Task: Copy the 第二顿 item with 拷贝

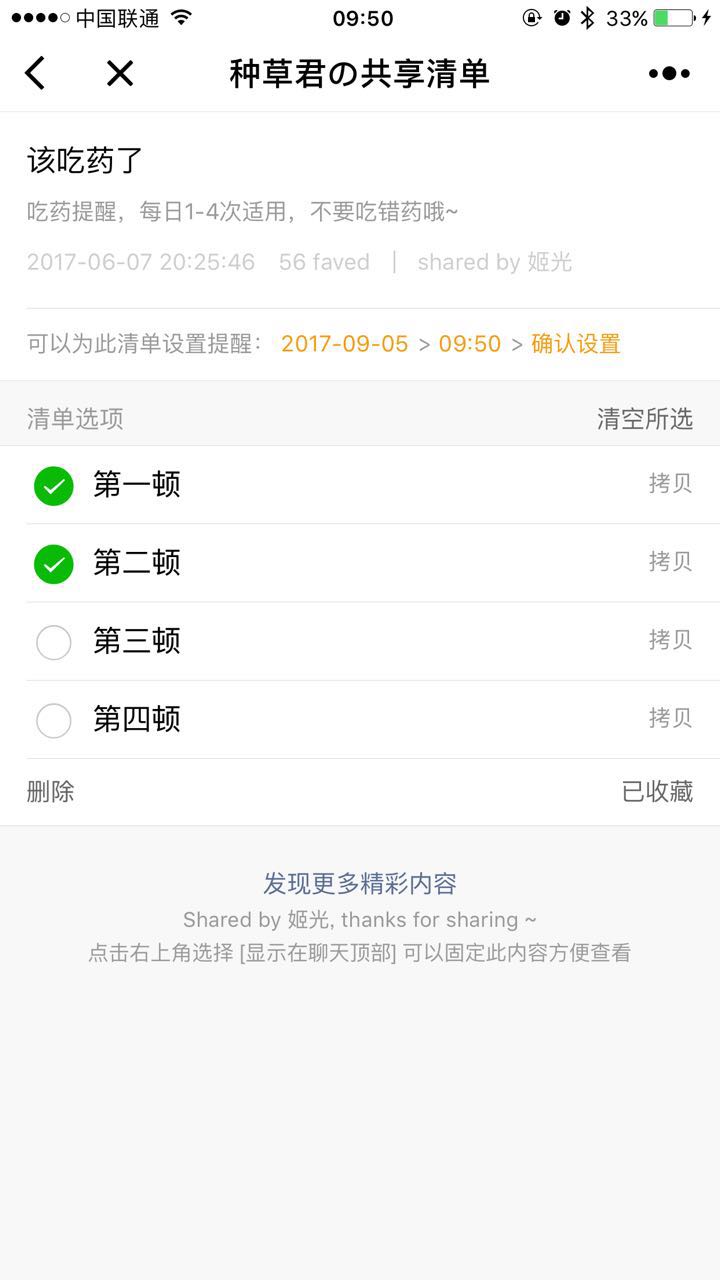Action: coord(670,562)
